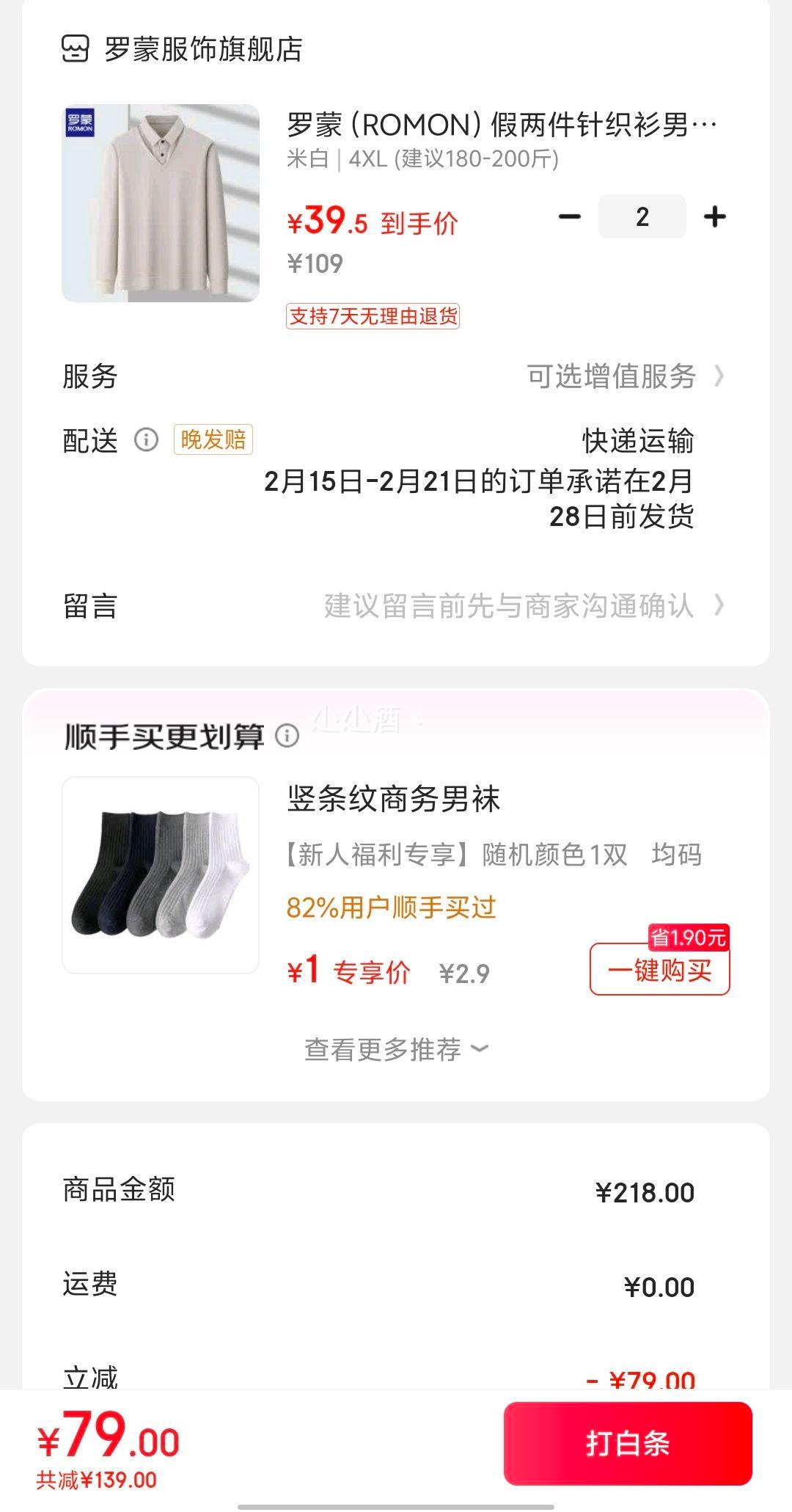
Task: Open the 竖条纹商务男袜 socks item
Action: coord(394,799)
